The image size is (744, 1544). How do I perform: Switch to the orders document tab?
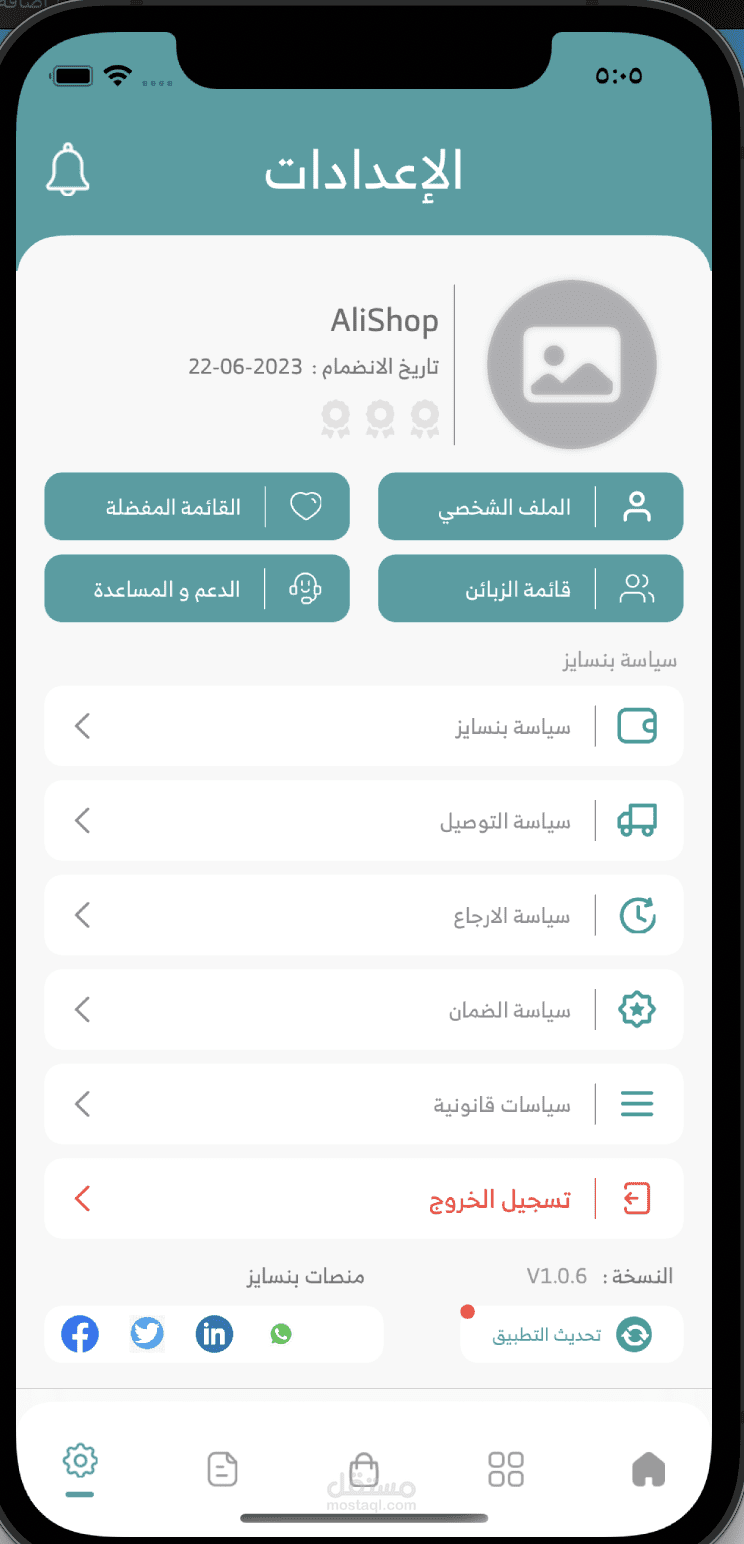coord(222,1469)
